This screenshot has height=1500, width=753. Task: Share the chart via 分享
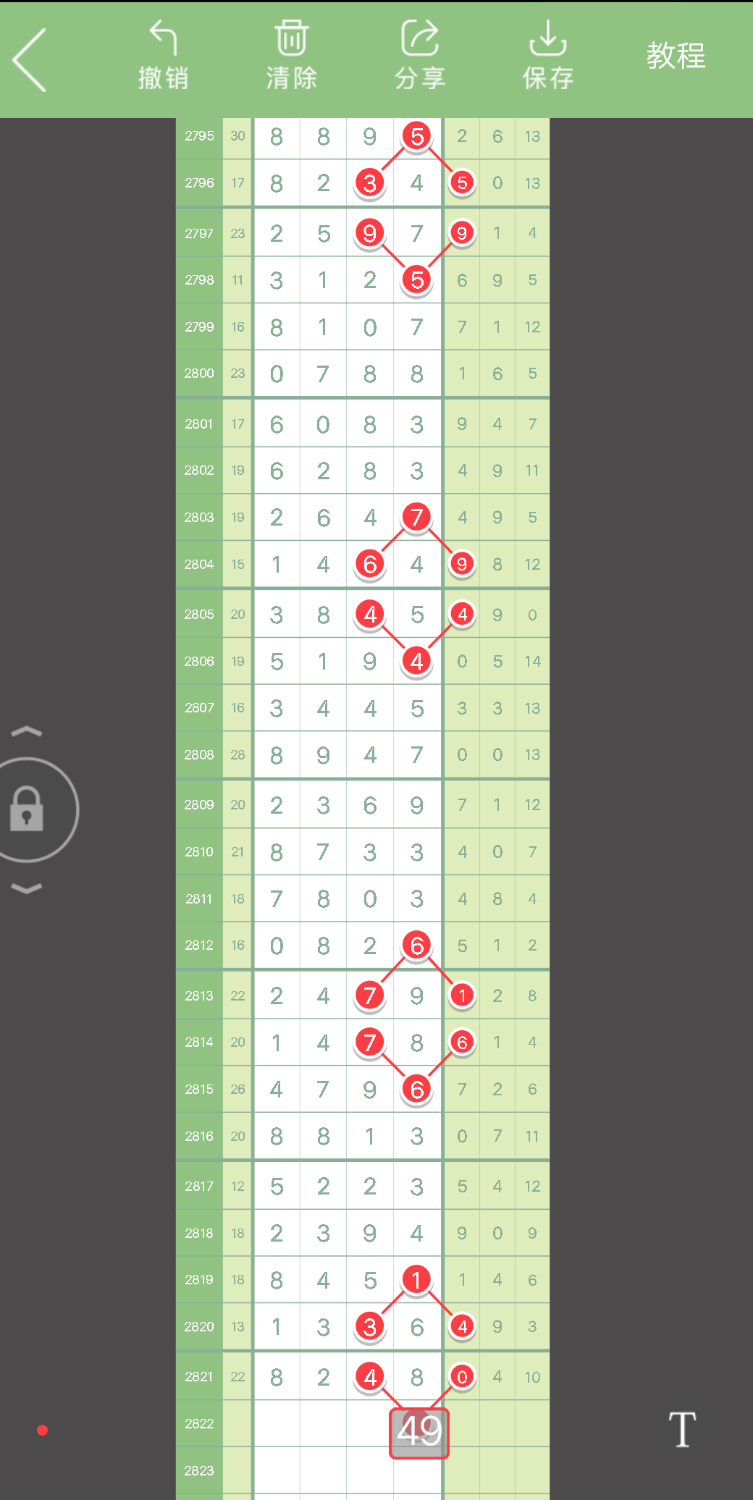point(419,57)
